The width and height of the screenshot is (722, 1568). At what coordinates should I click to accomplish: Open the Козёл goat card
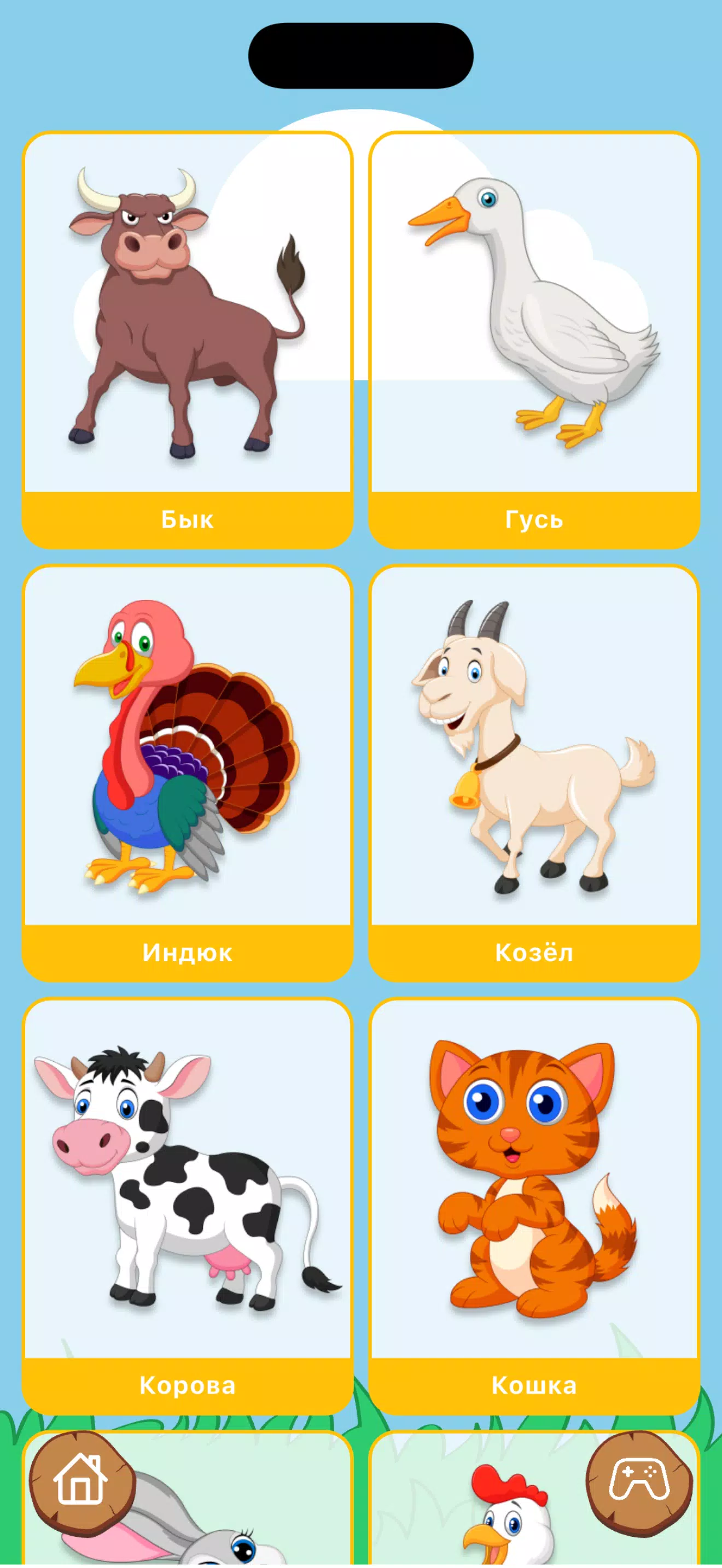coord(534,773)
